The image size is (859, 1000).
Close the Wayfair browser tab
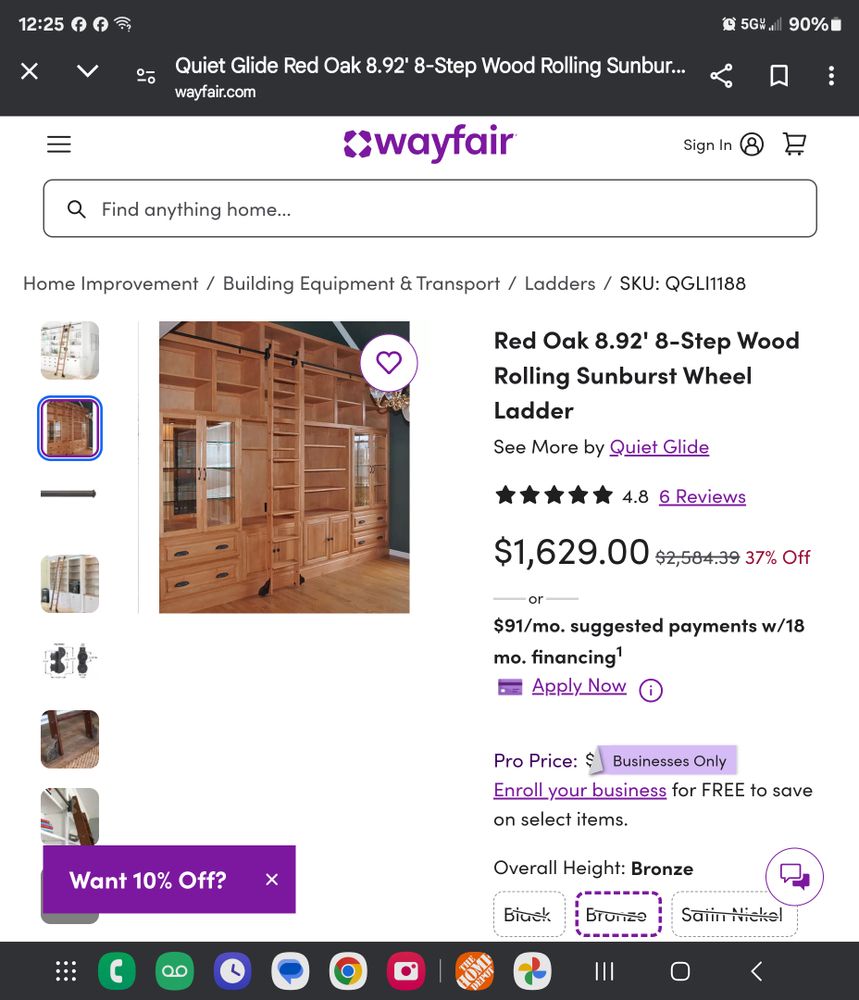(30, 71)
